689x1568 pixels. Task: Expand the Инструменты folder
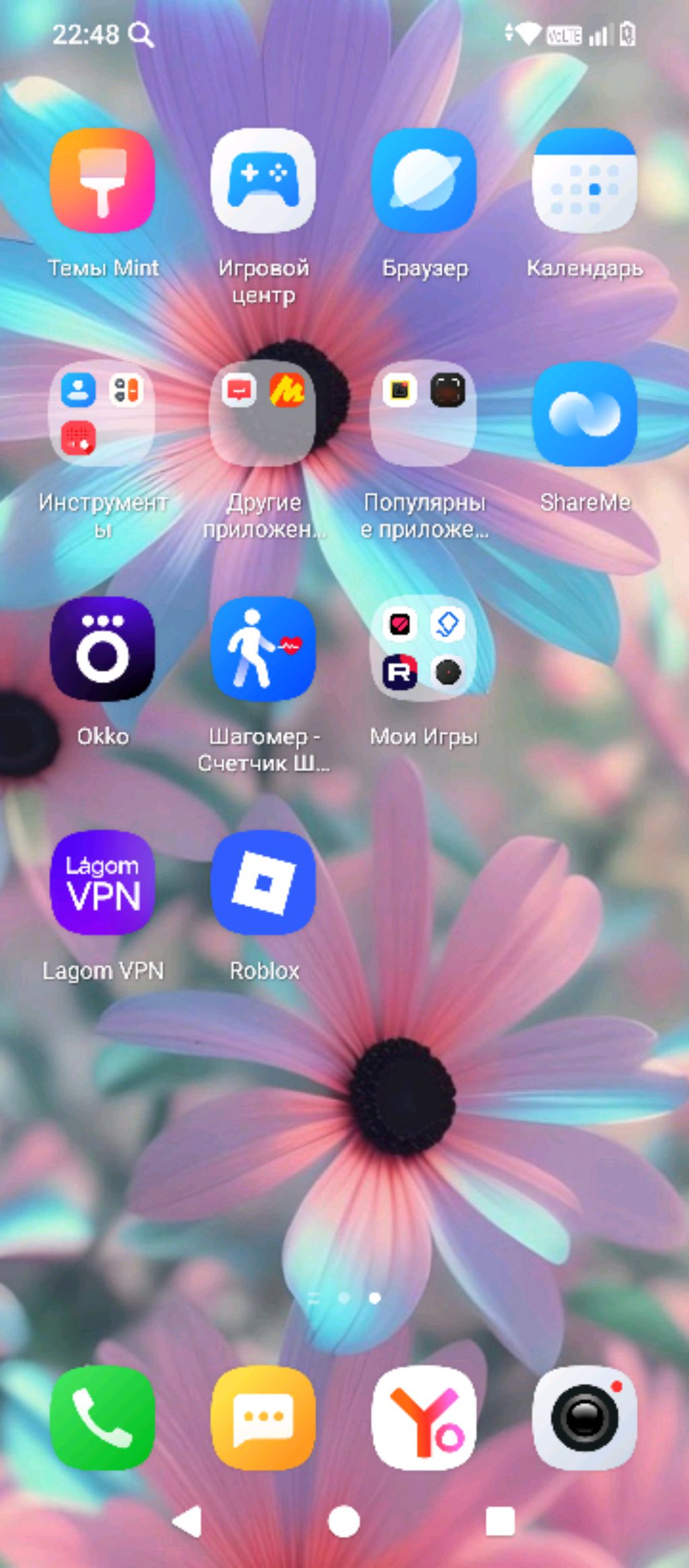[103, 414]
